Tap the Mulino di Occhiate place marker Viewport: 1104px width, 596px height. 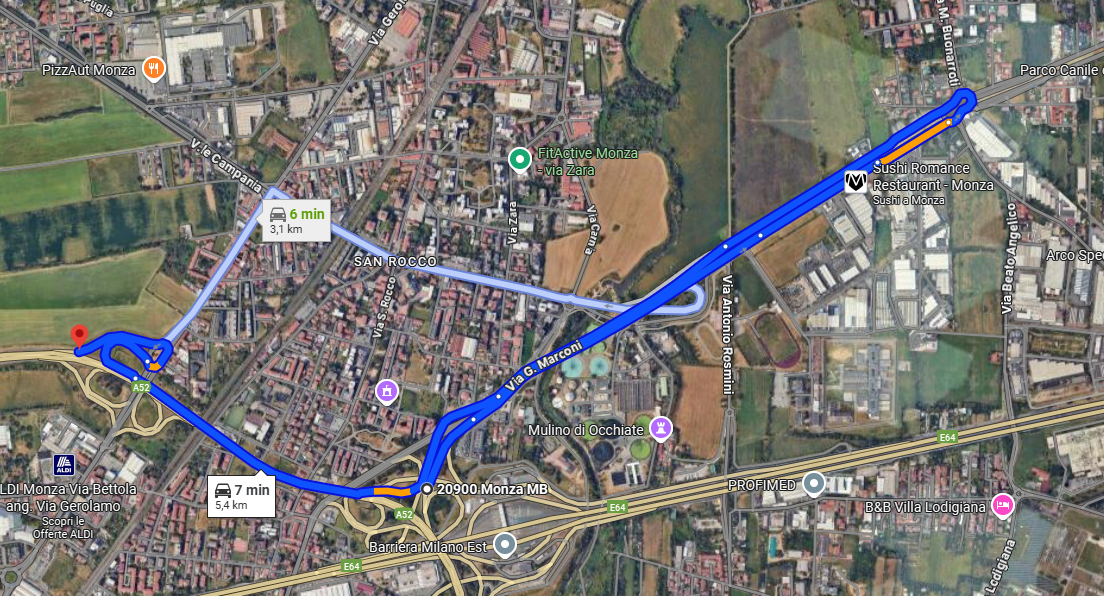click(x=660, y=429)
